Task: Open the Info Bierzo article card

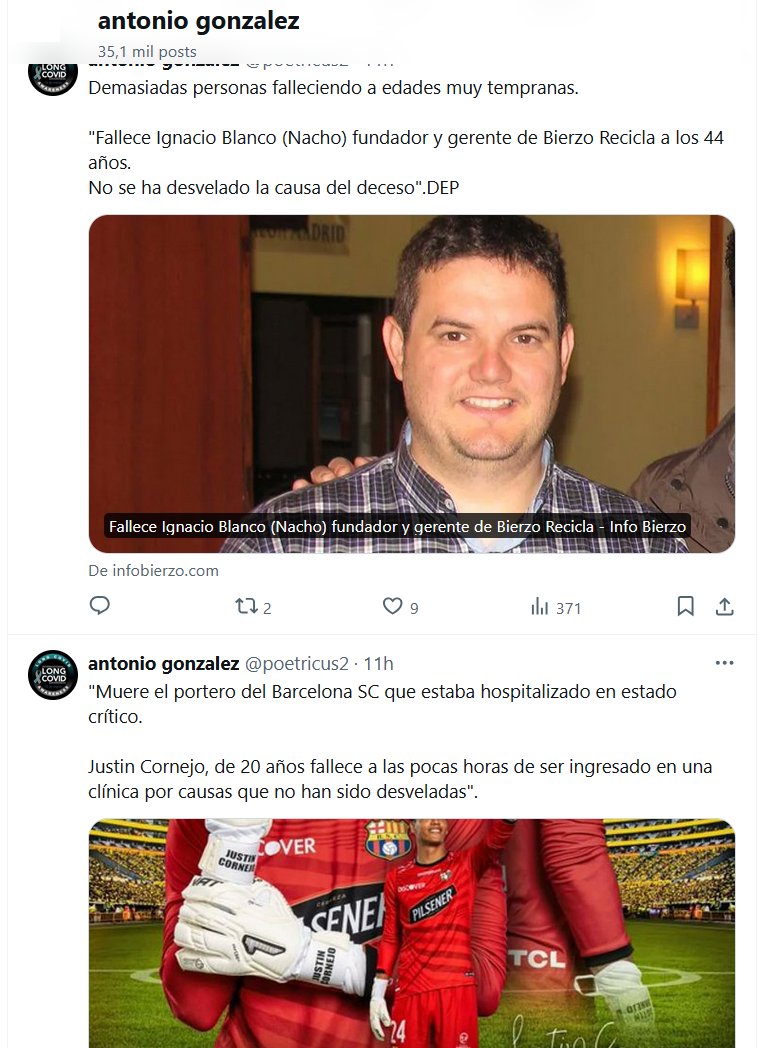Action: 411,383
